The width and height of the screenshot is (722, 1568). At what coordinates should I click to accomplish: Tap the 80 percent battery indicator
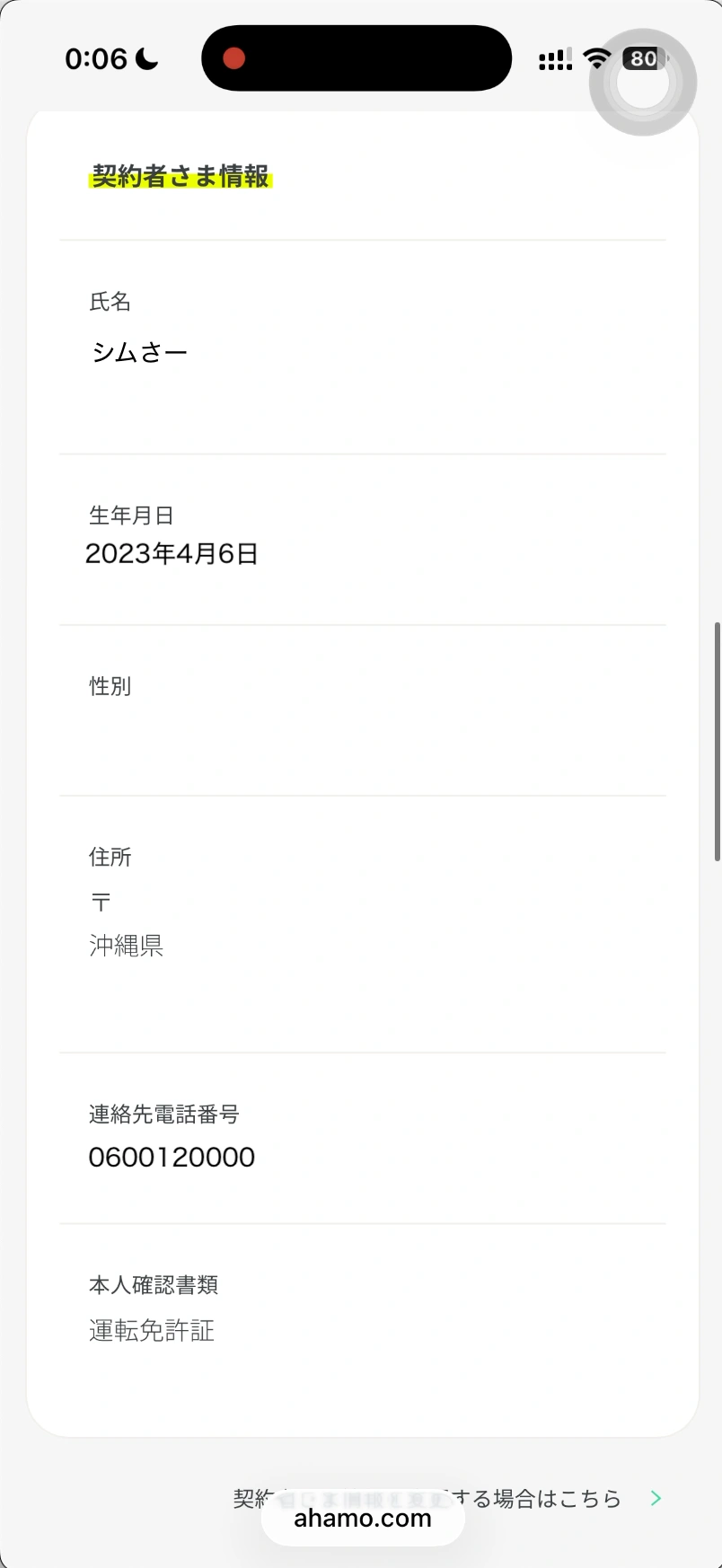pos(643,57)
